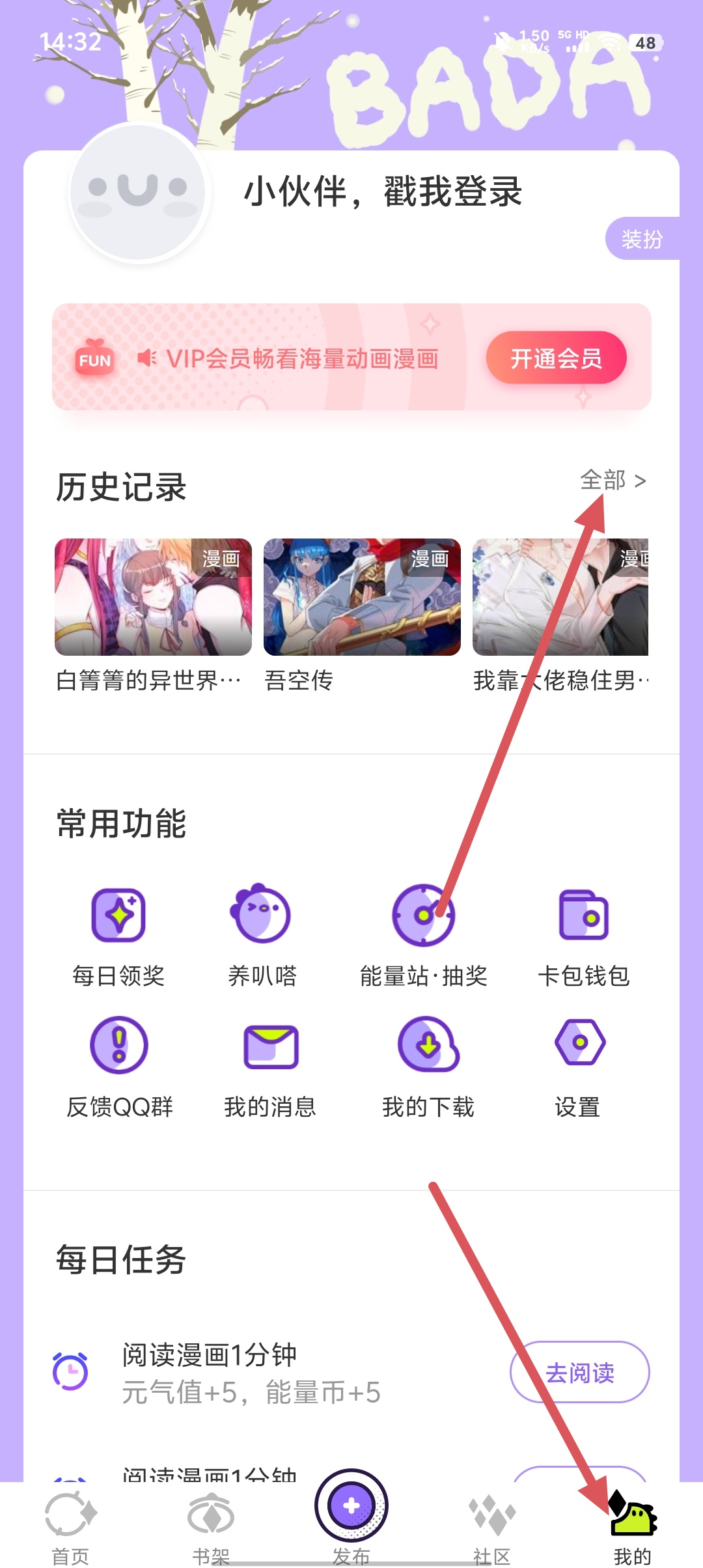Check 我的消息 messages
The image size is (703, 1568).
[270, 1065]
